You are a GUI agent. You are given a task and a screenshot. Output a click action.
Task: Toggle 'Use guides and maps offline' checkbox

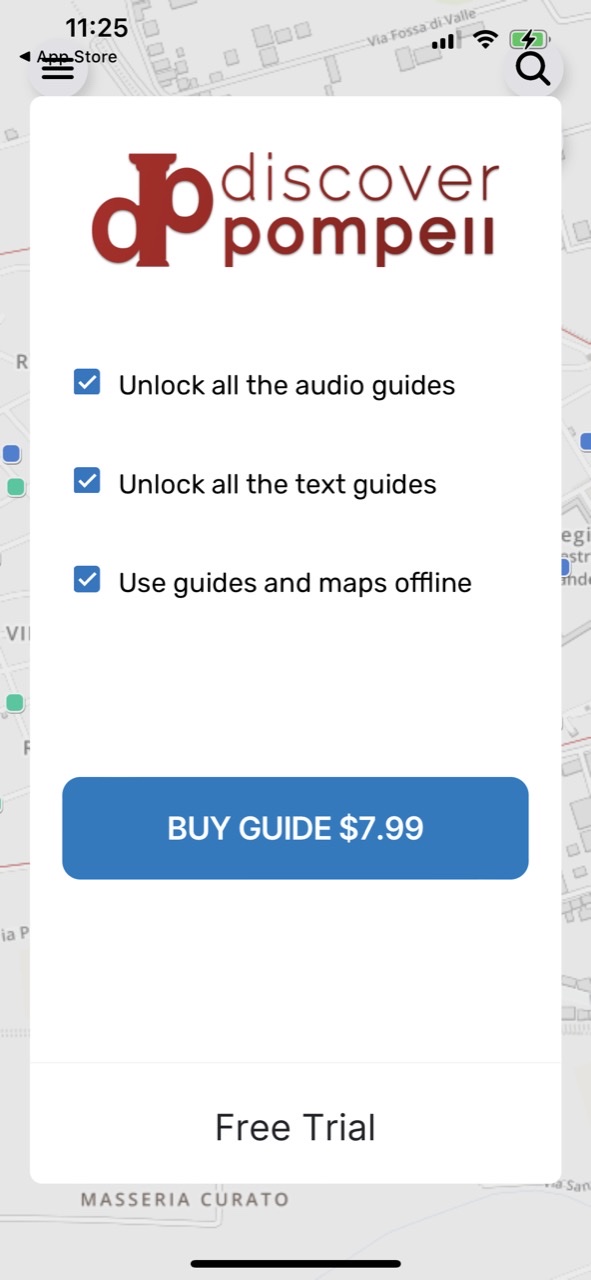click(x=87, y=579)
